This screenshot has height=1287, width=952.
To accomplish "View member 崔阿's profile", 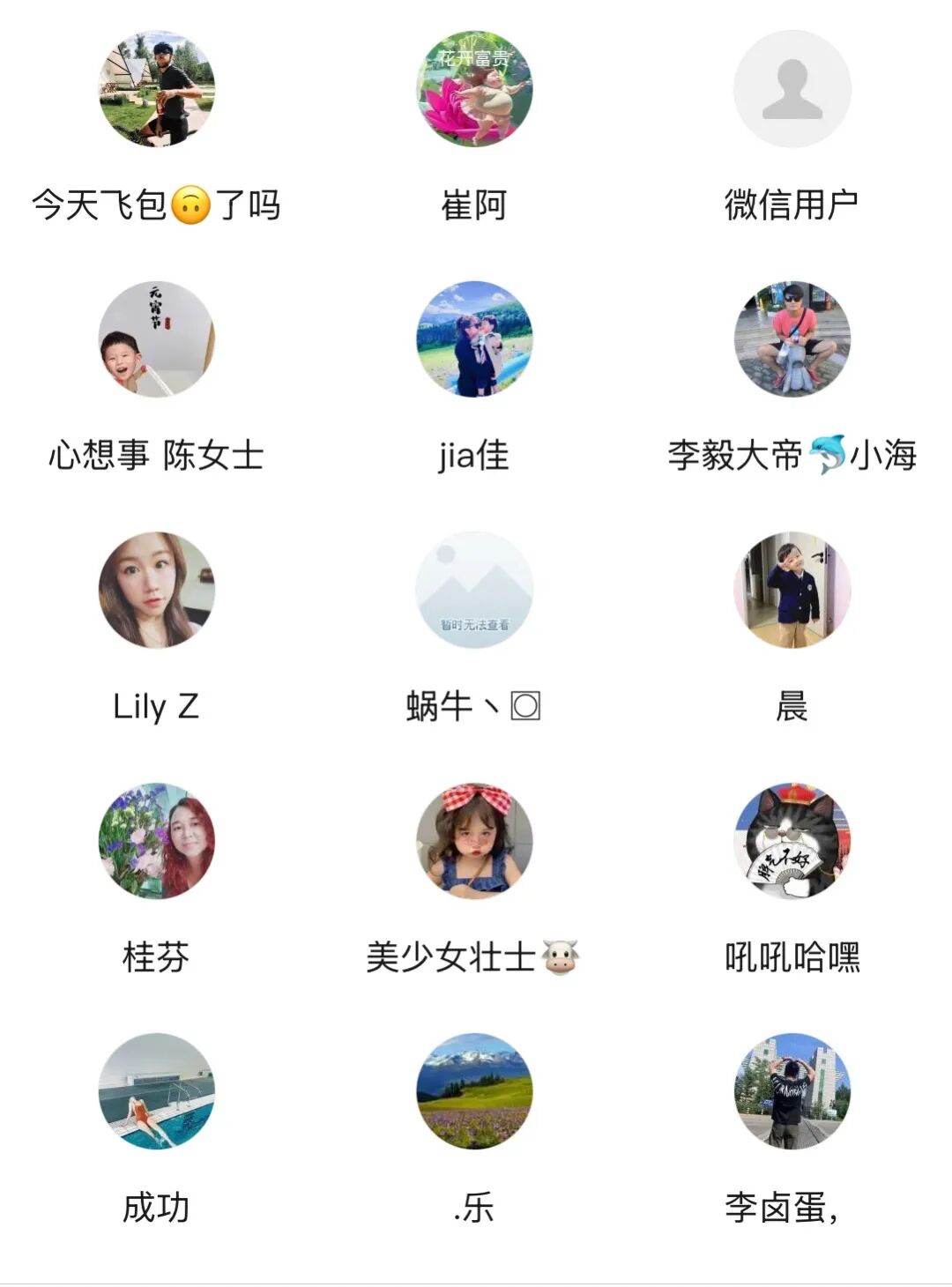I will tap(474, 89).
